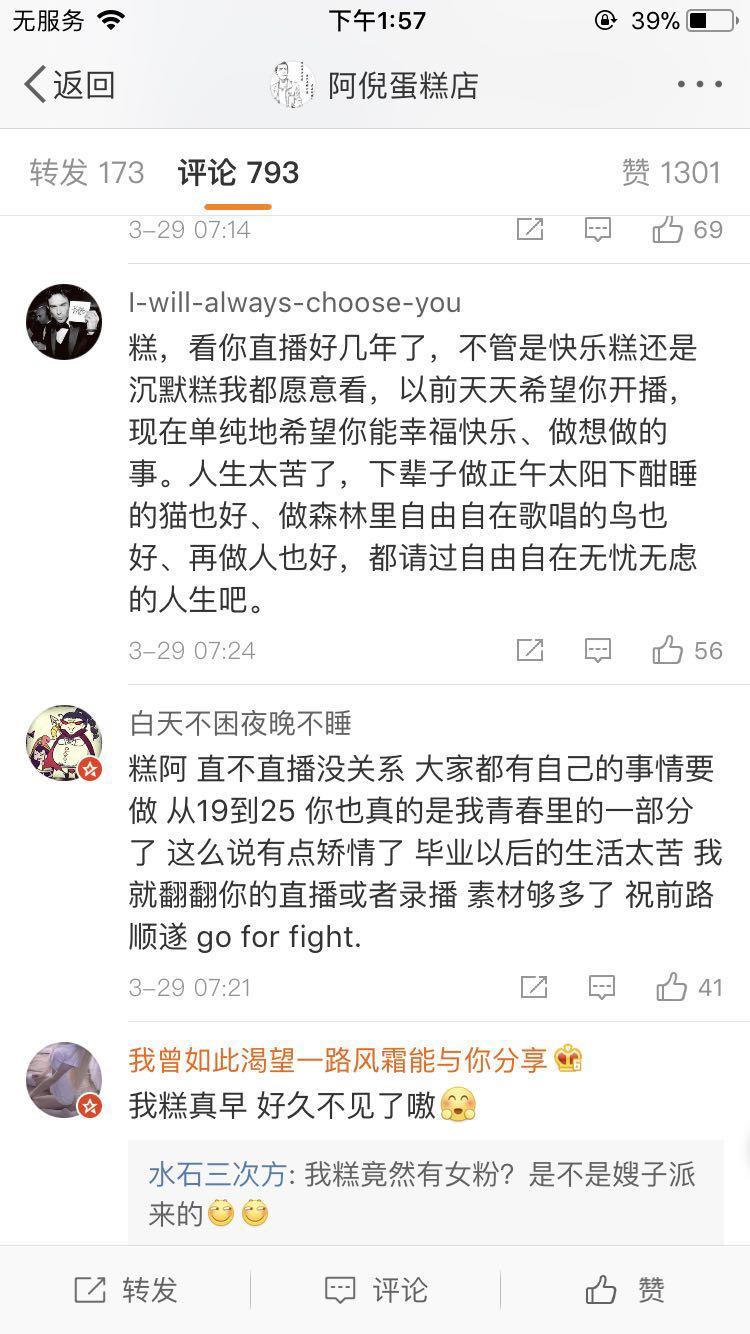This screenshot has width=750, height=1334.
Task: Reply to 白天不困夜晚不睡's comment
Action: [601, 988]
